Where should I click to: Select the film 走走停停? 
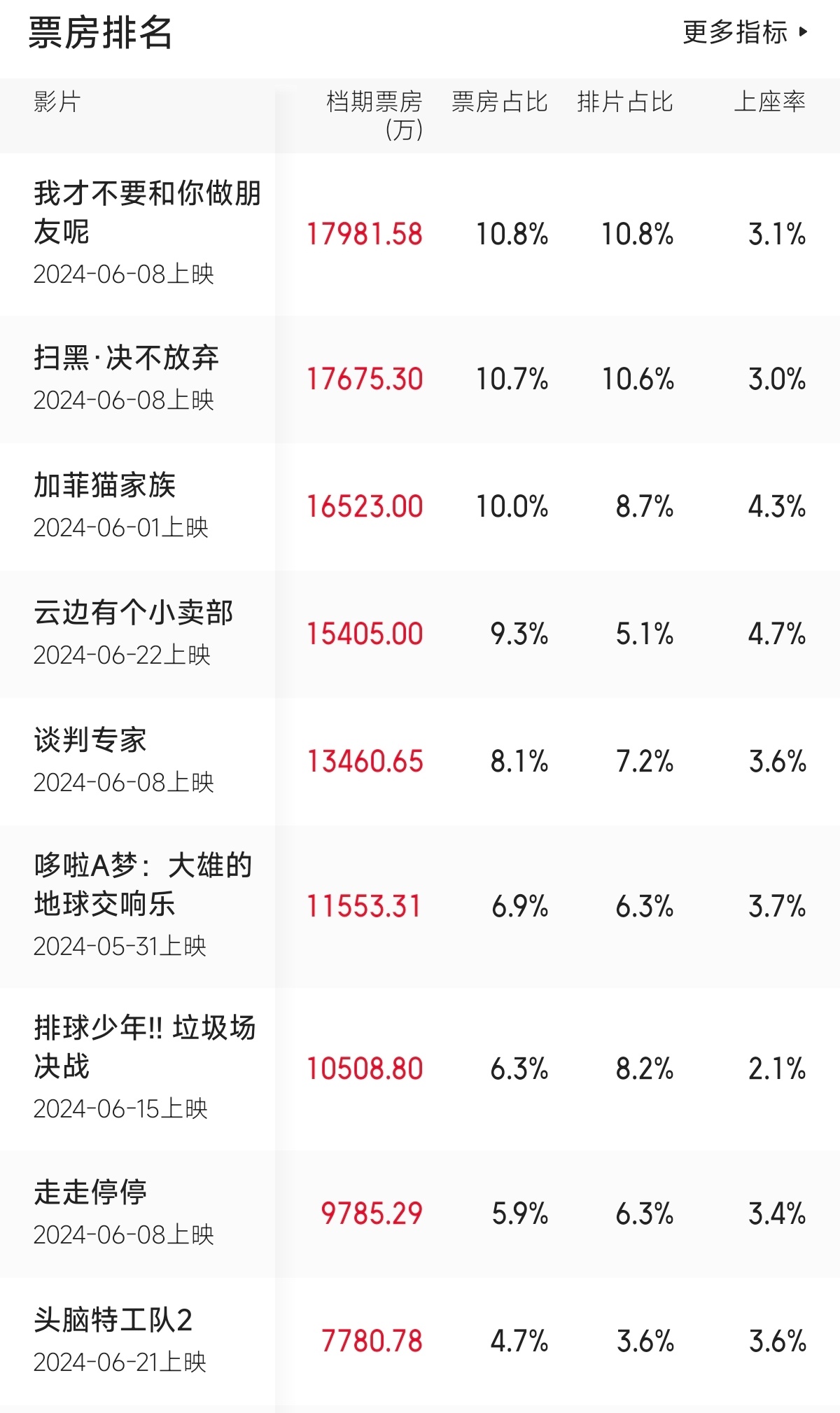click(x=90, y=1192)
